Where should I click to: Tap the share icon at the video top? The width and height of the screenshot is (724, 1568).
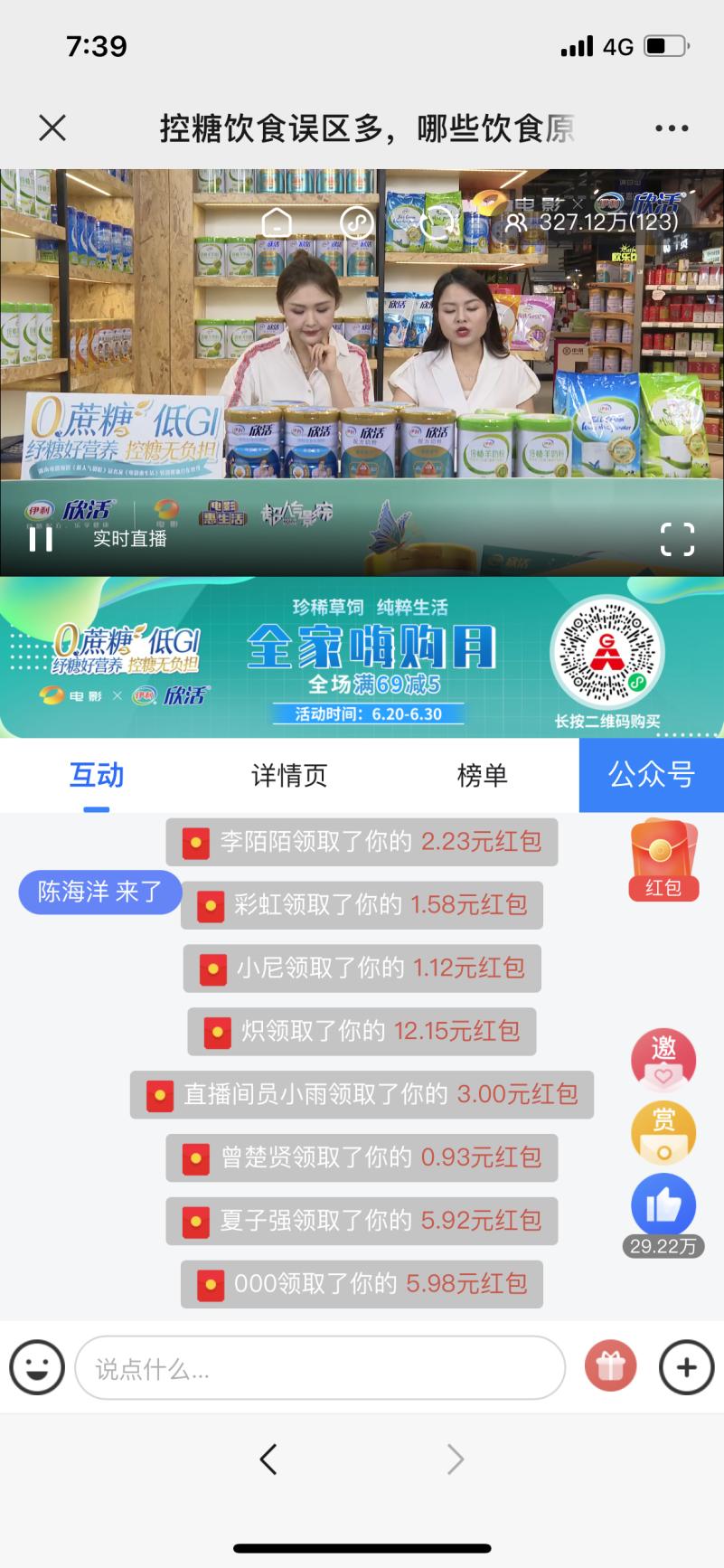pyautogui.click(x=356, y=220)
